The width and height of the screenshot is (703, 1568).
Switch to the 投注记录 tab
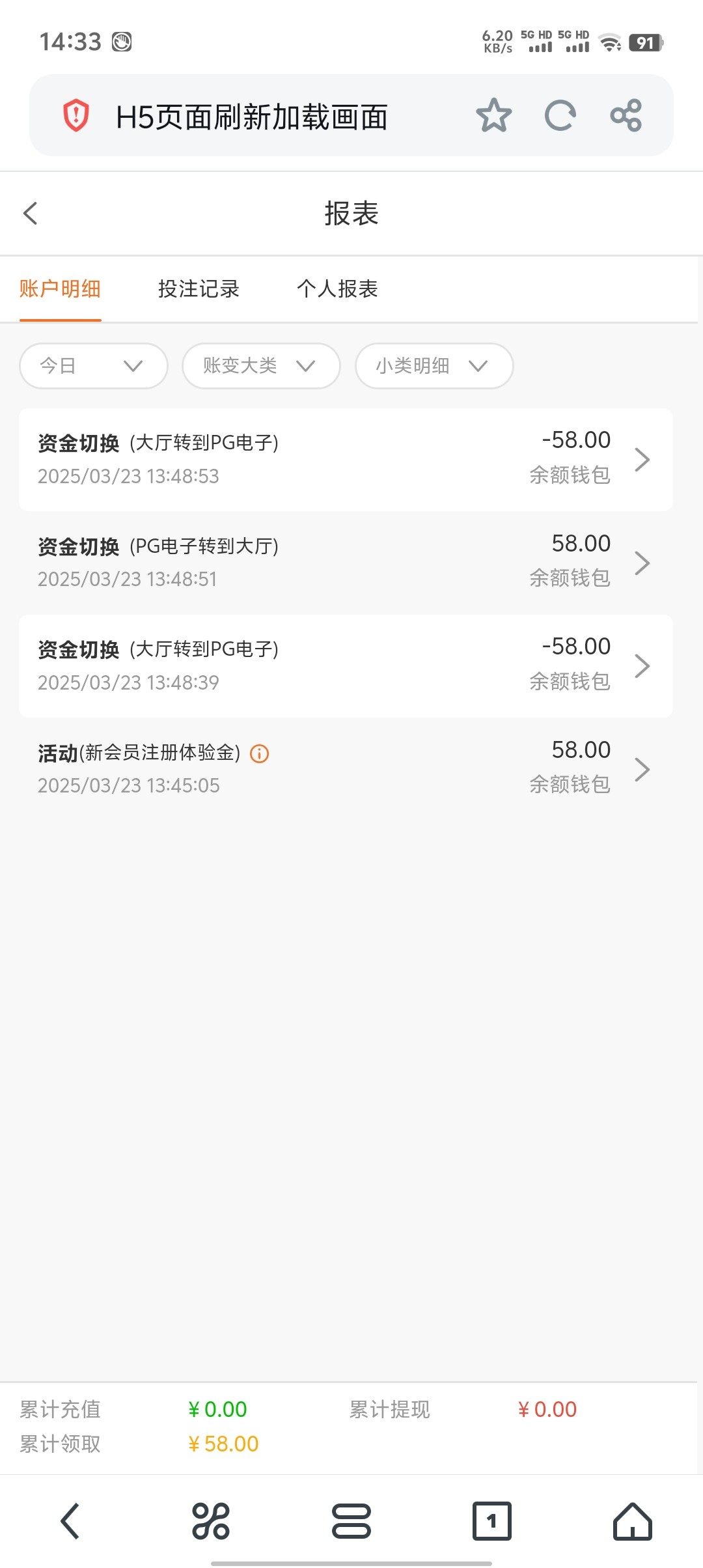click(x=199, y=288)
